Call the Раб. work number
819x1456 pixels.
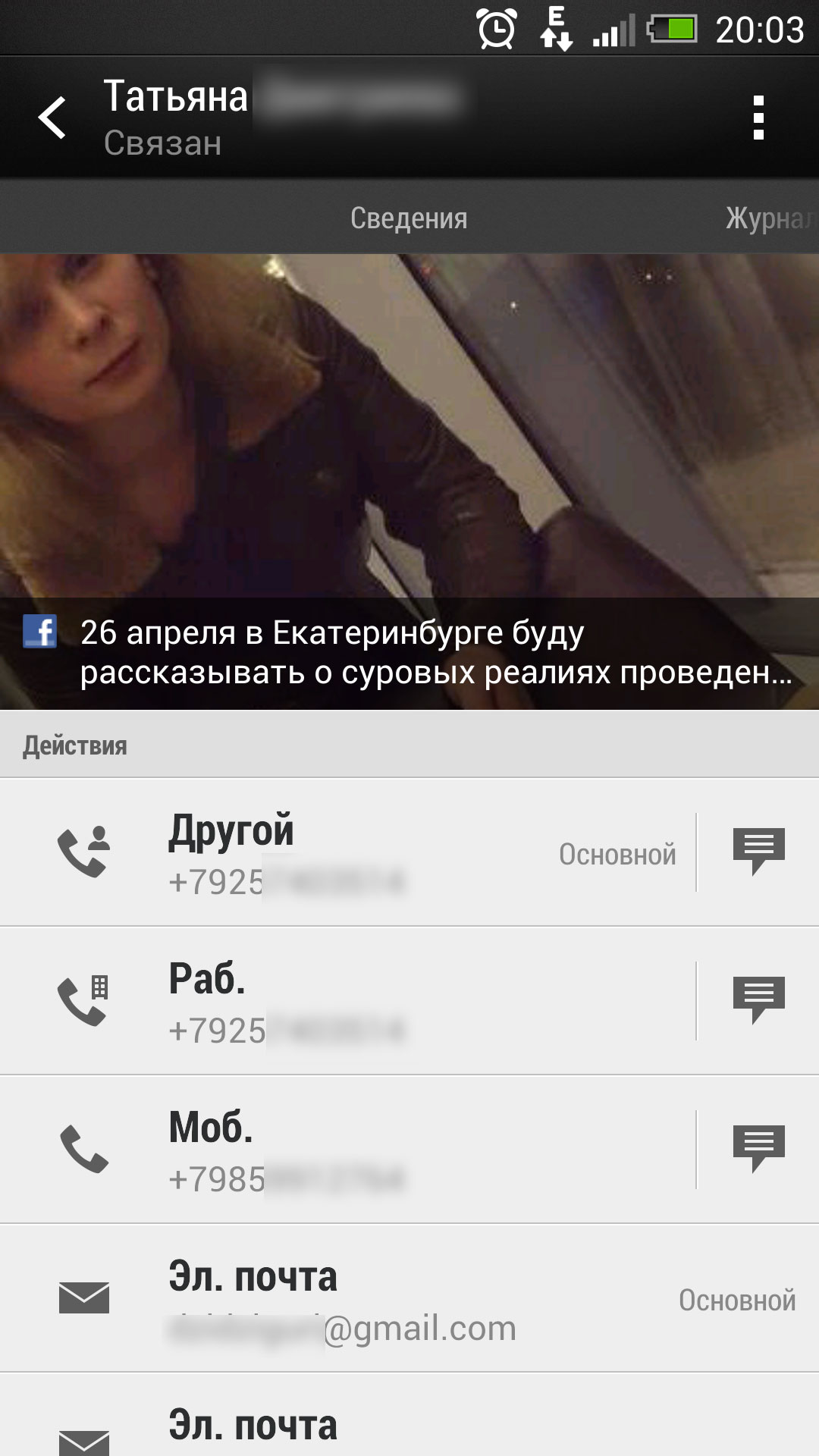[347, 1001]
